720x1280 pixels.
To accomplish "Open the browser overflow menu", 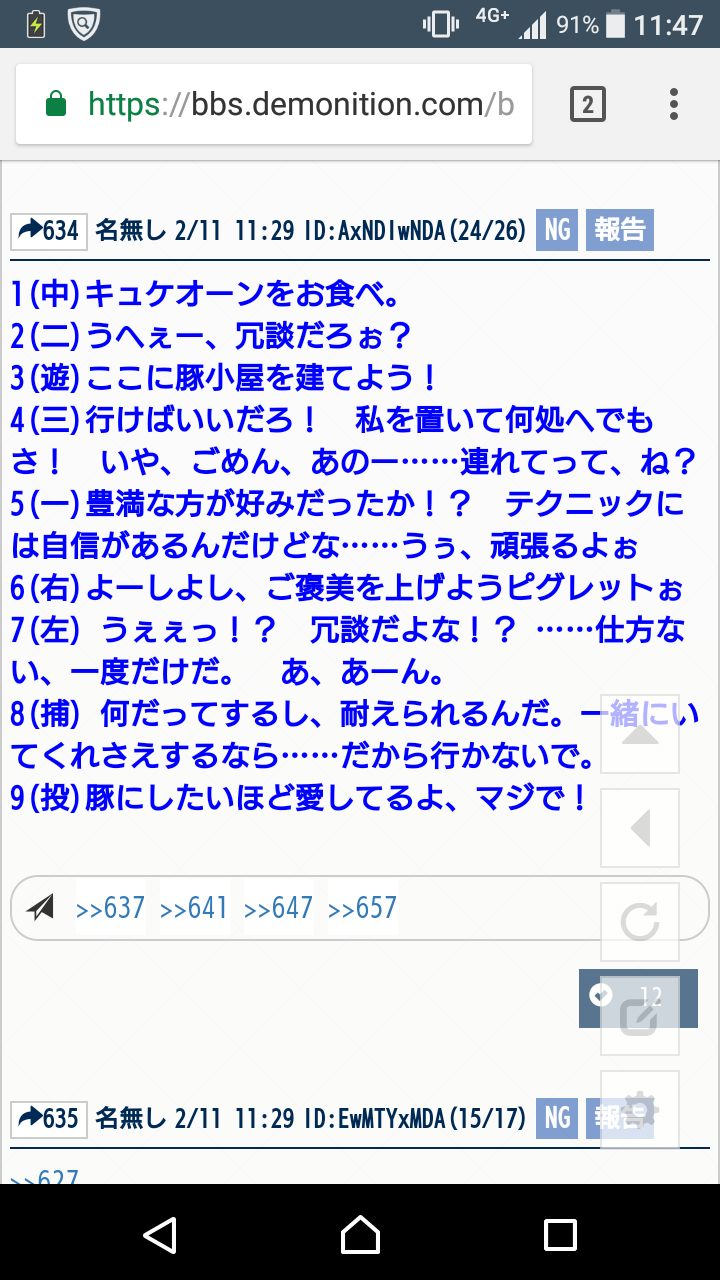I will coord(674,104).
